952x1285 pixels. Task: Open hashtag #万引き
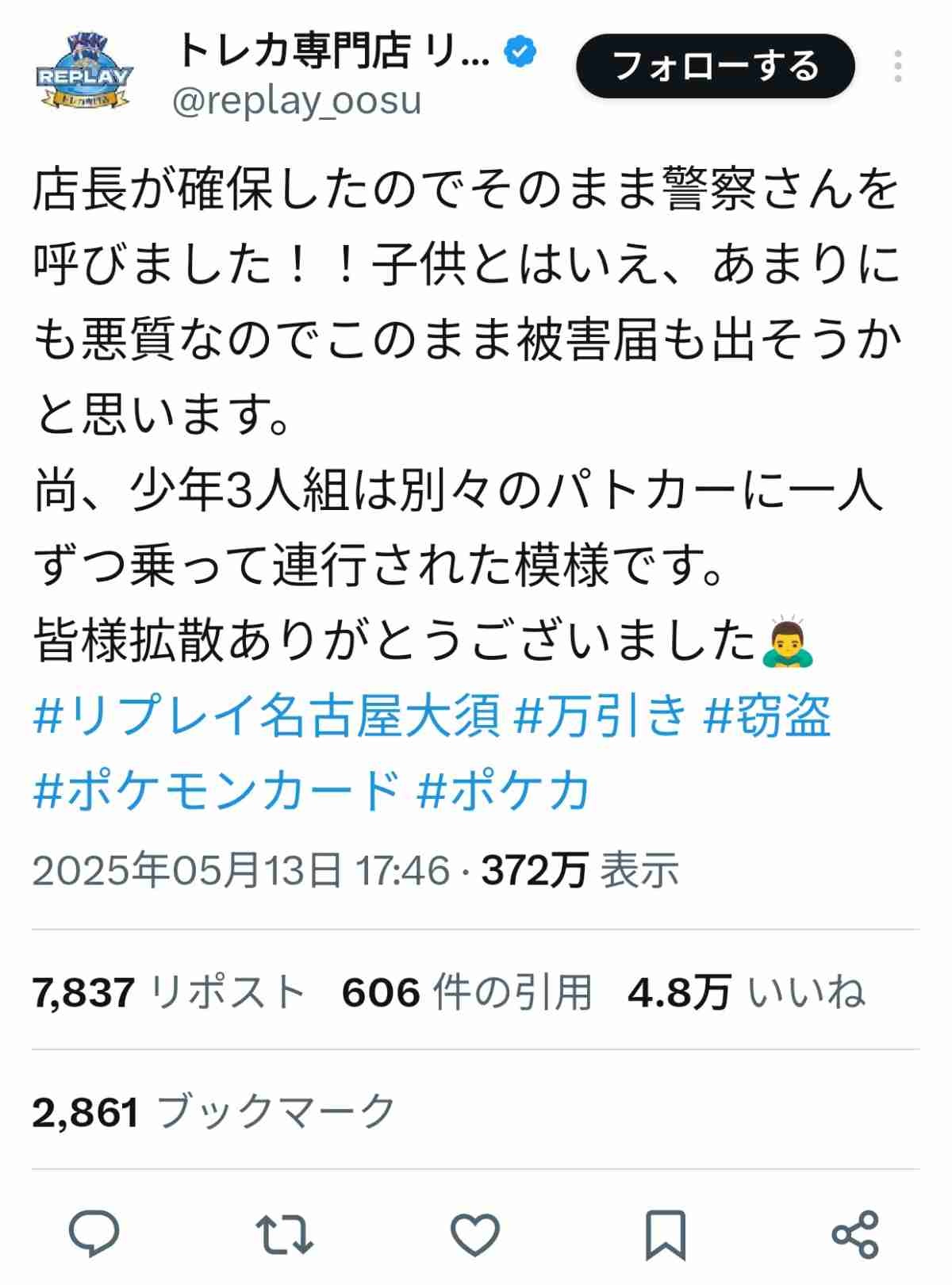(x=600, y=715)
